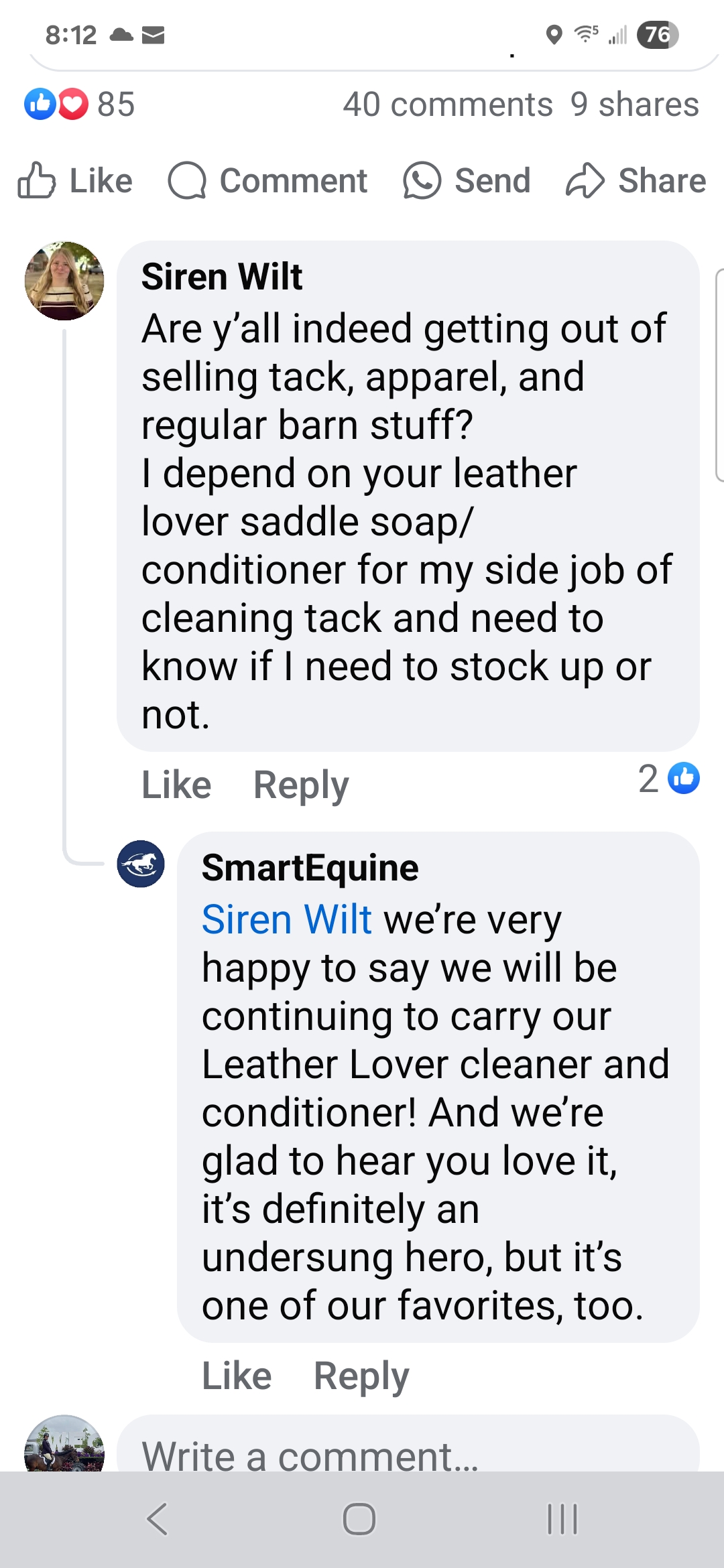
Task: View reactions on Siren Wilt's comment
Action: click(668, 779)
